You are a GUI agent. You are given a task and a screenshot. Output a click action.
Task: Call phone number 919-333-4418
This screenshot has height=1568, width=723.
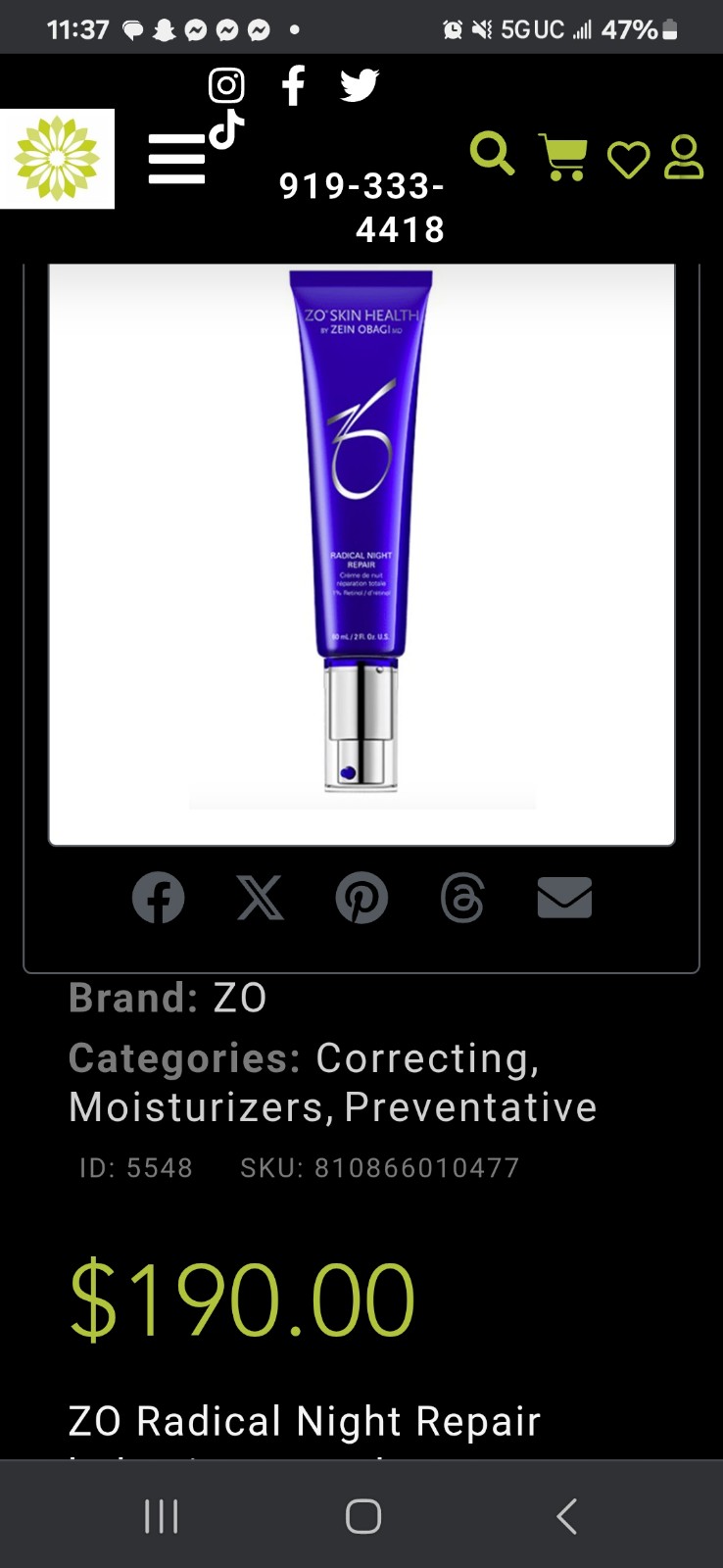pyautogui.click(x=361, y=207)
